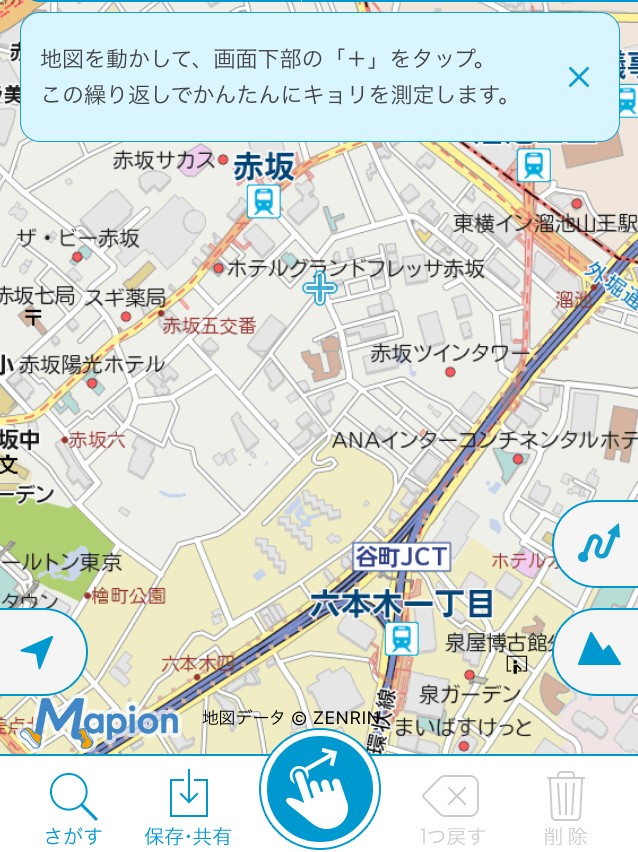Tap the さがす search button
Viewport: 638px width, 852px height.
pyautogui.click(x=73, y=807)
